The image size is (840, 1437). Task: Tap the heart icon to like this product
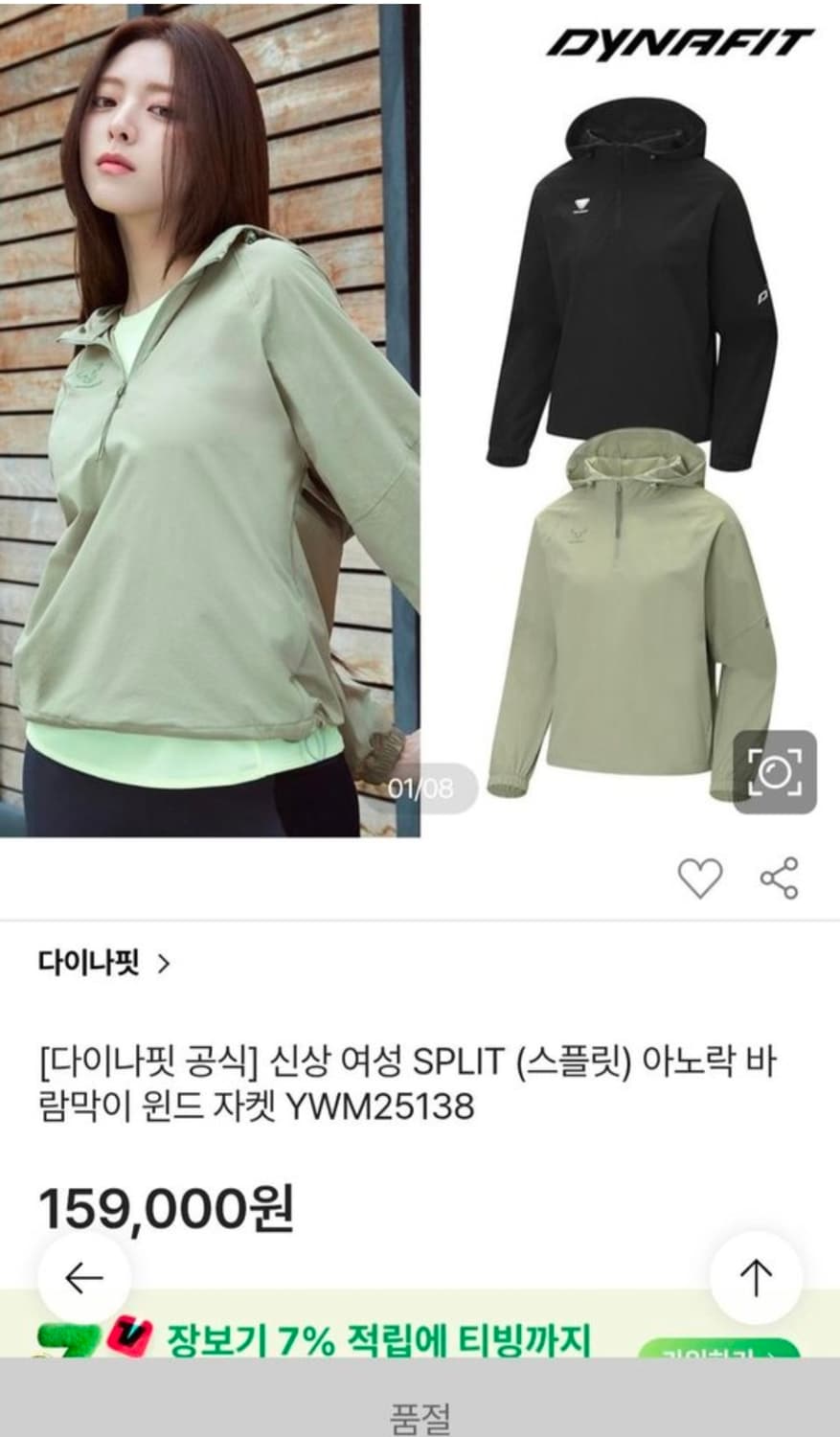point(698,877)
